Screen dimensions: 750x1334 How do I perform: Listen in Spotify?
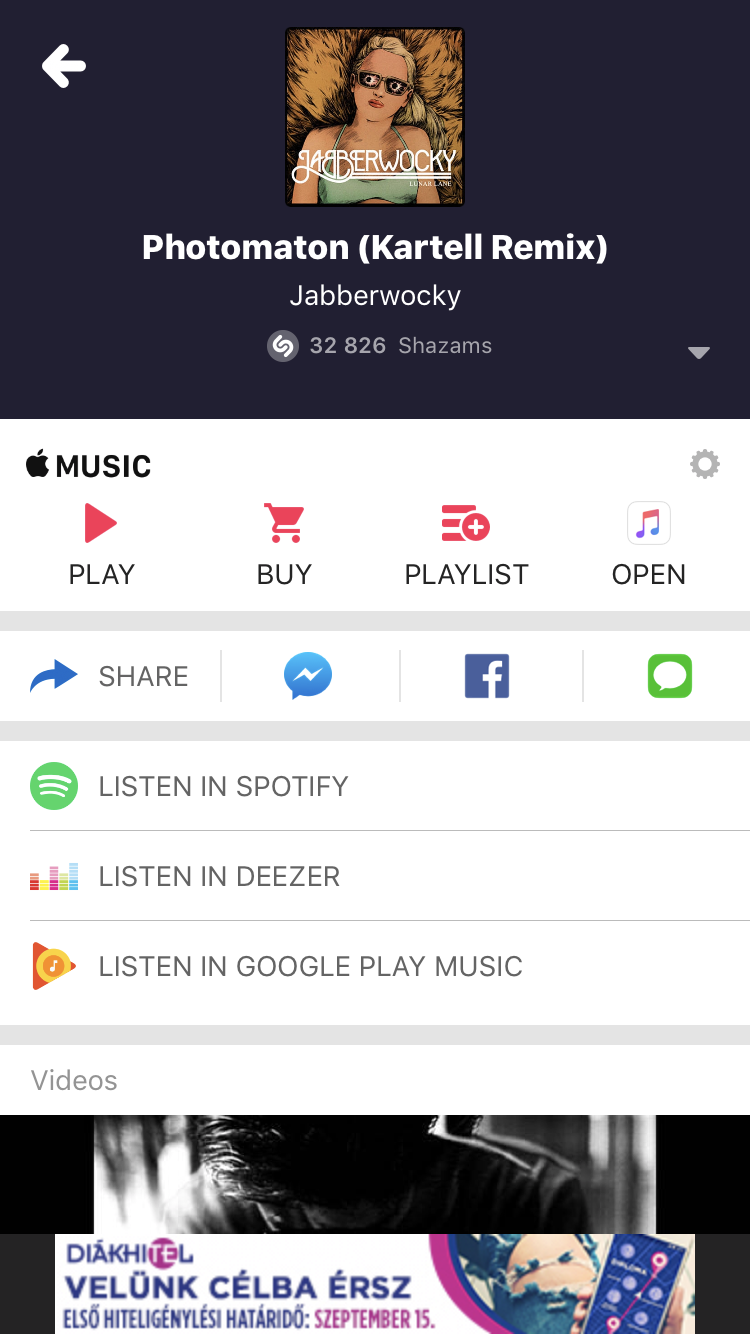click(222, 786)
